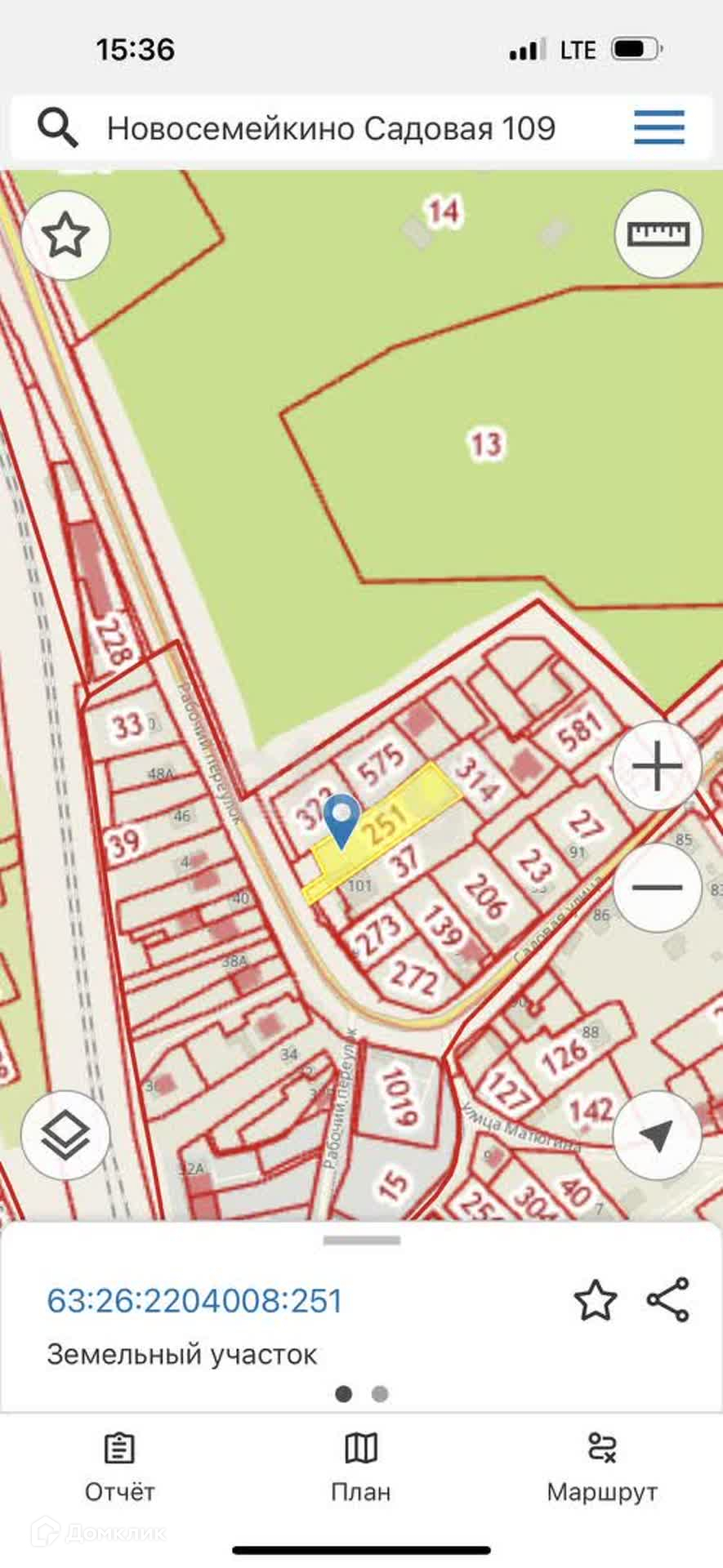The height and width of the screenshot is (1568, 723).
Task: Open map layers selector
Action: point(65,1135)
